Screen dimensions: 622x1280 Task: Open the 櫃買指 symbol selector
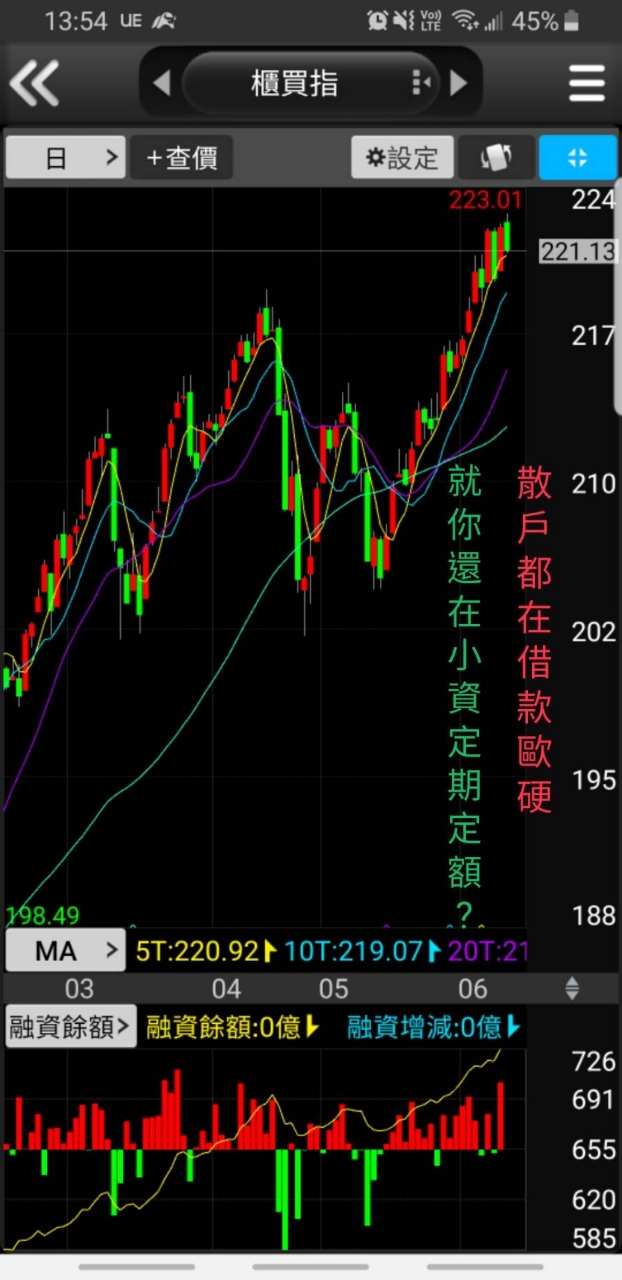click(310, 83)
